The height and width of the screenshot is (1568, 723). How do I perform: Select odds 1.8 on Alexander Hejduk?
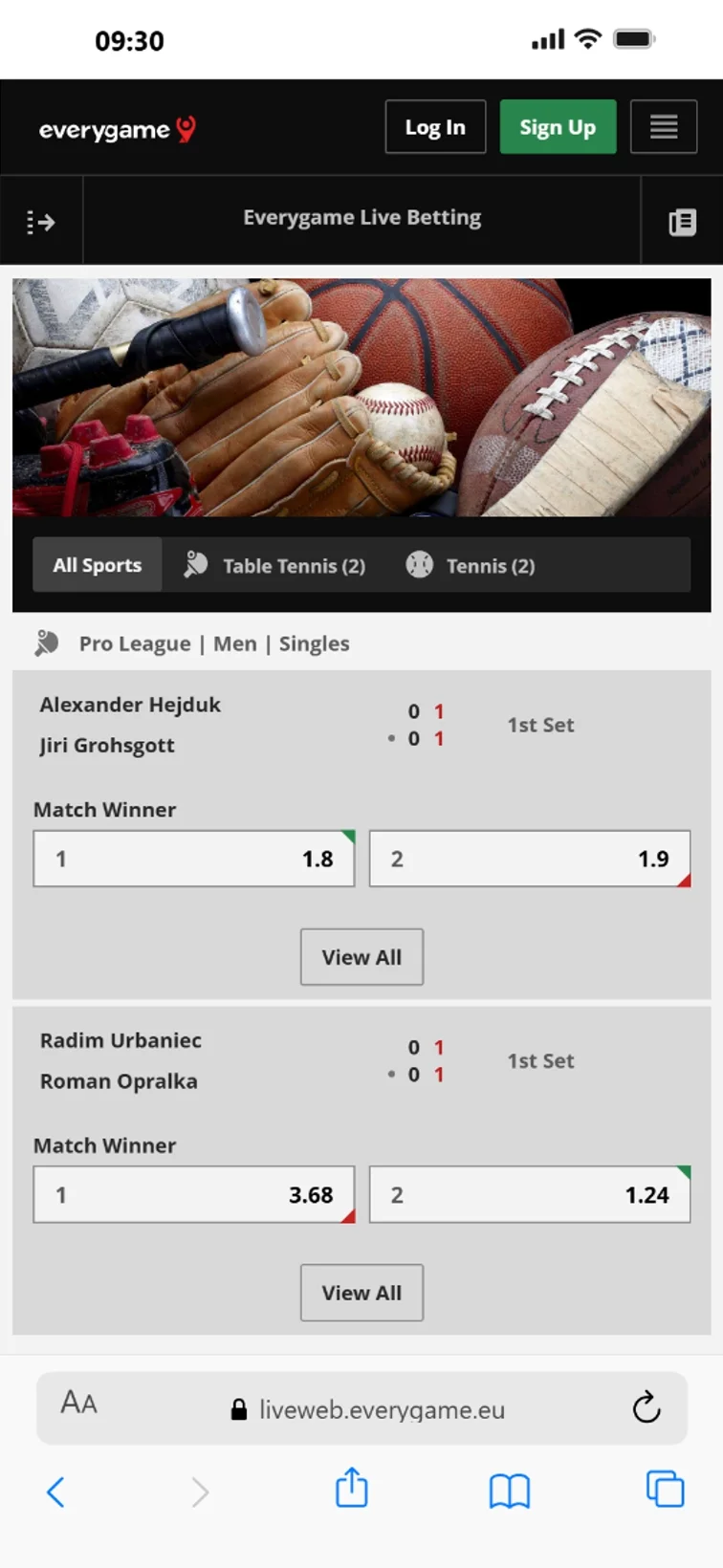pyautogui.click(x=193, y=858)
